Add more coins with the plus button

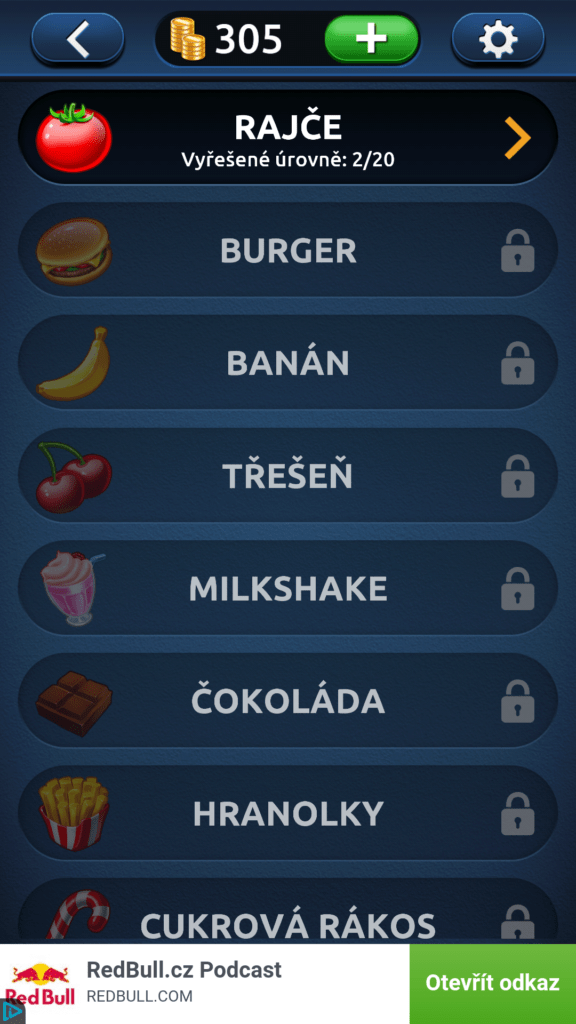pyautogui.click(x=371, y=39)
